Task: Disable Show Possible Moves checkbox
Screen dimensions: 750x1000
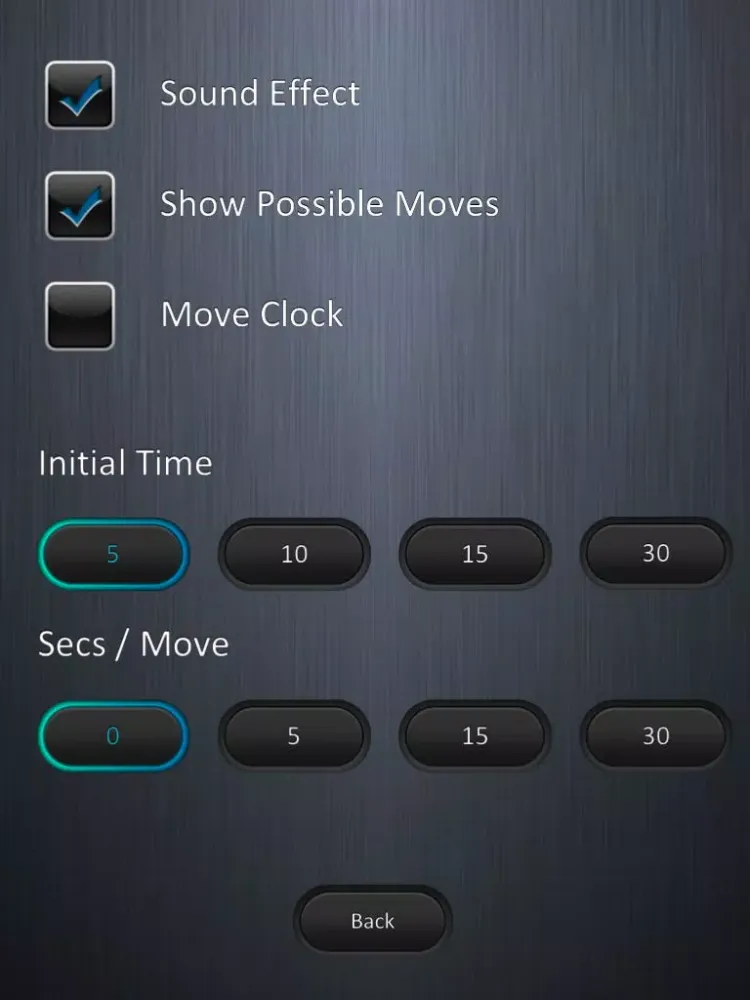Action: [80, 205]
